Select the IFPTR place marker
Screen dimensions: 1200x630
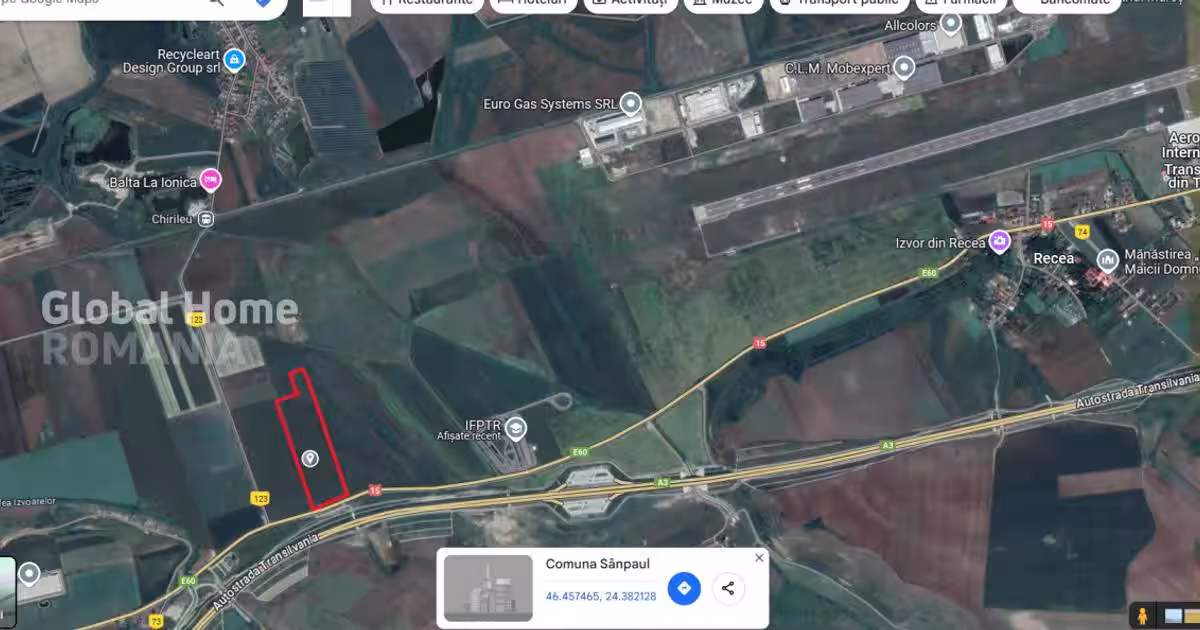tap(515, 429)
